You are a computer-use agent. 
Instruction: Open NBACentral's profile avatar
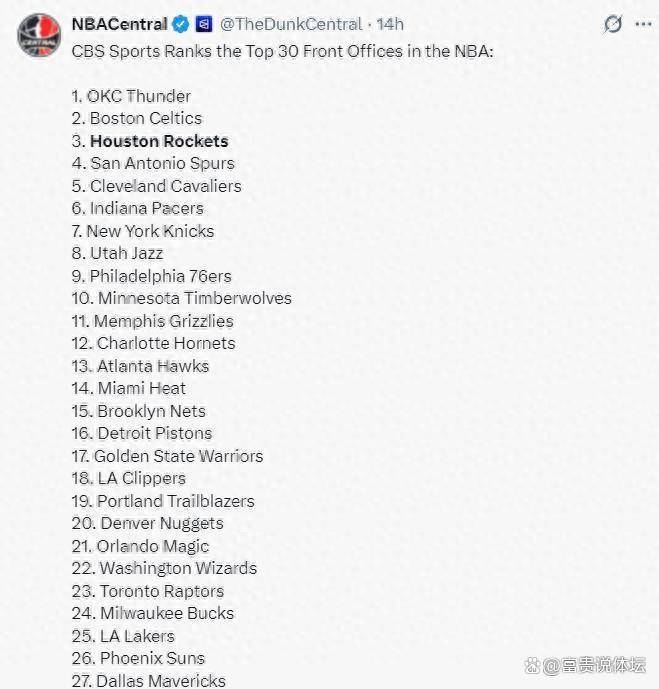click(39, 35)
